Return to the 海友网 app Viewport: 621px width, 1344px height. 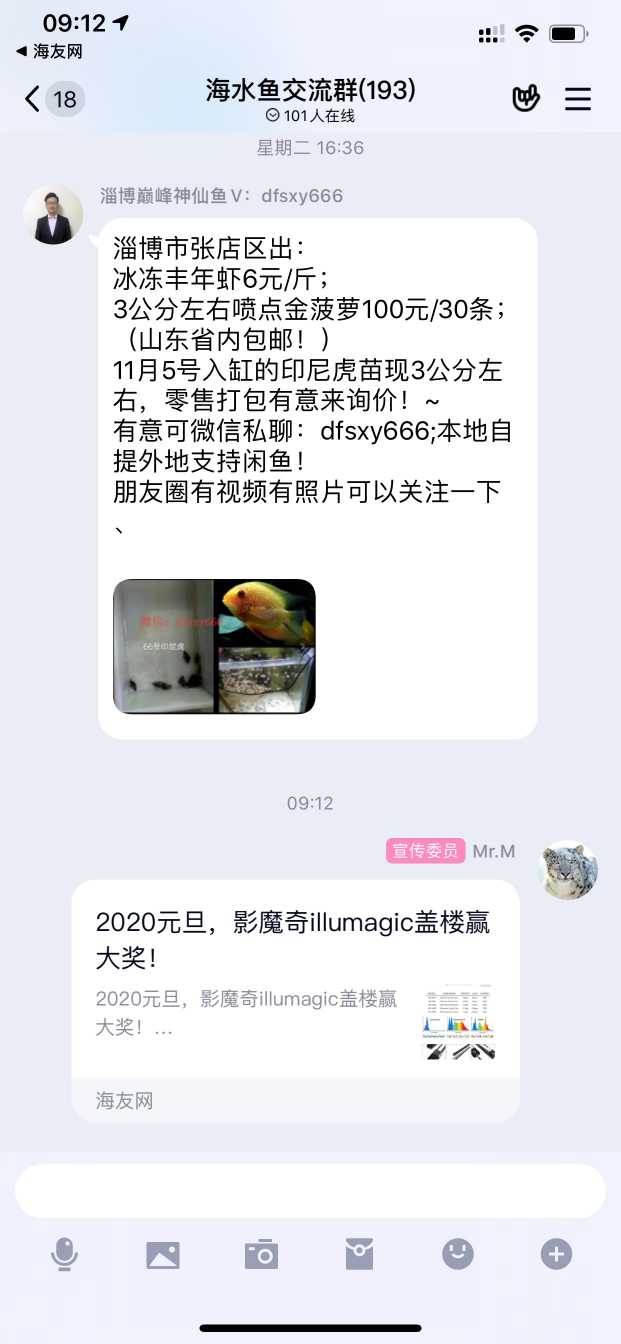[x=49, y=51]
